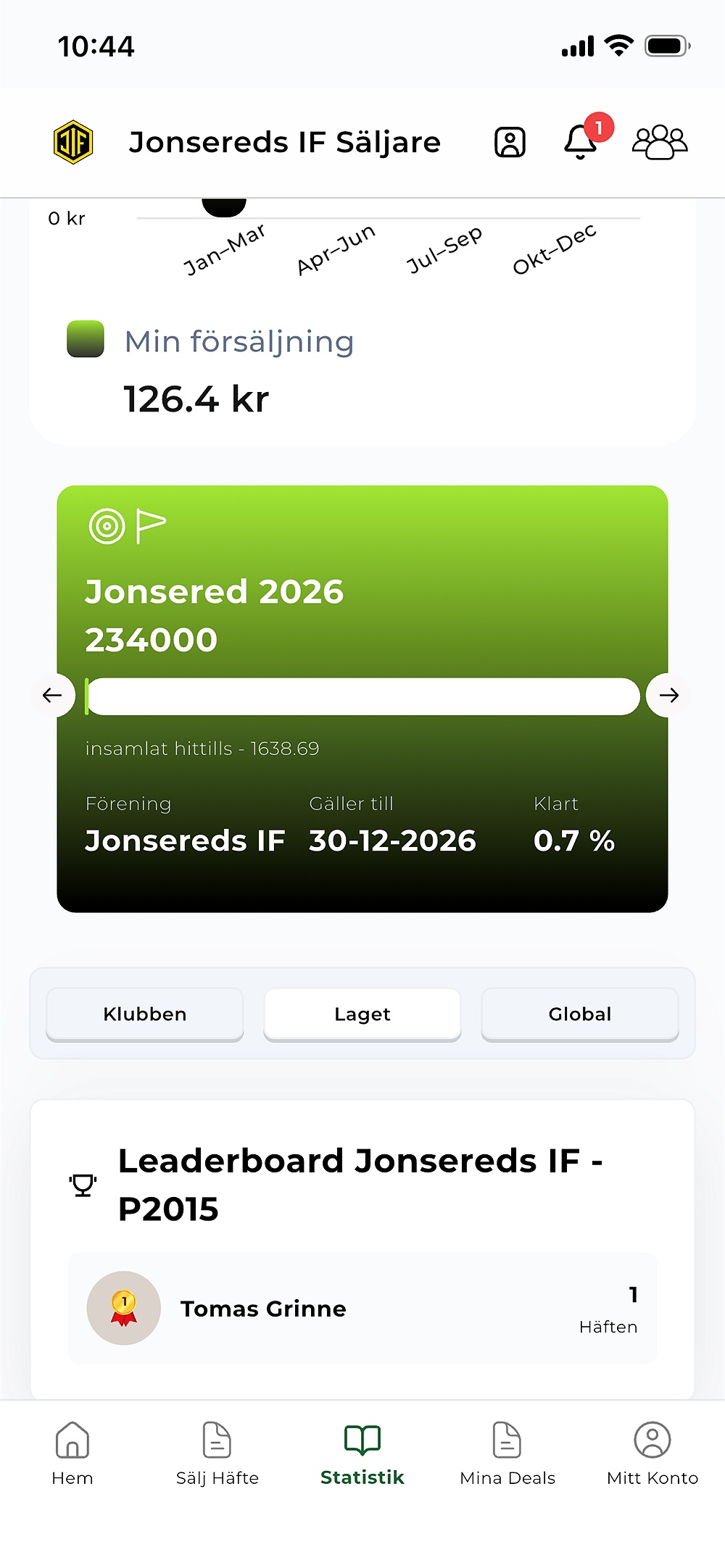The width and height of the screenshot is (725, 1568).
Task: Switch to the Mina Deals tab
Action: (x=507, y=1454)
